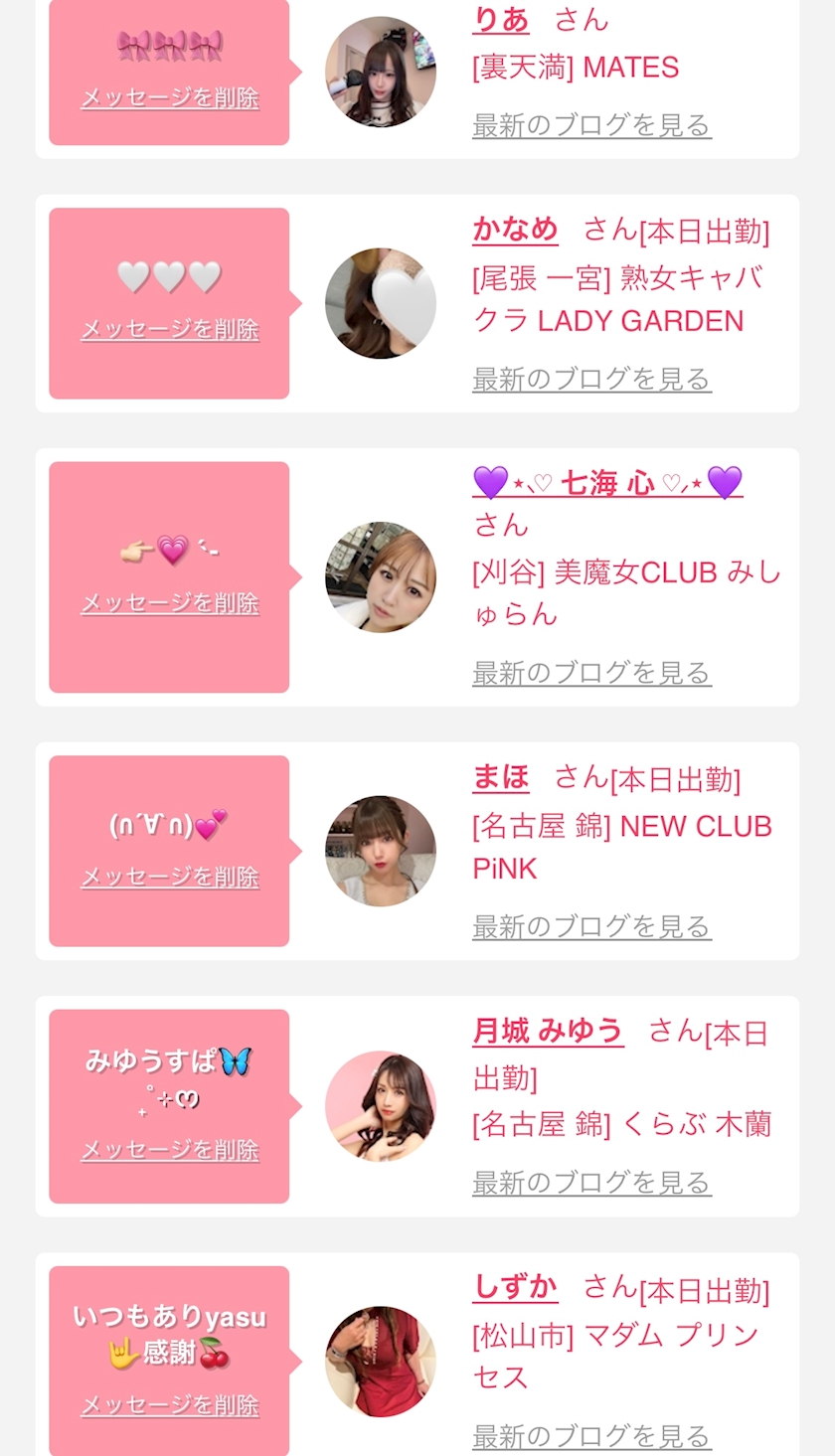The image size is (835, 1456).
Task: Open 七海 心's profile name link
Action: (607, 483)
